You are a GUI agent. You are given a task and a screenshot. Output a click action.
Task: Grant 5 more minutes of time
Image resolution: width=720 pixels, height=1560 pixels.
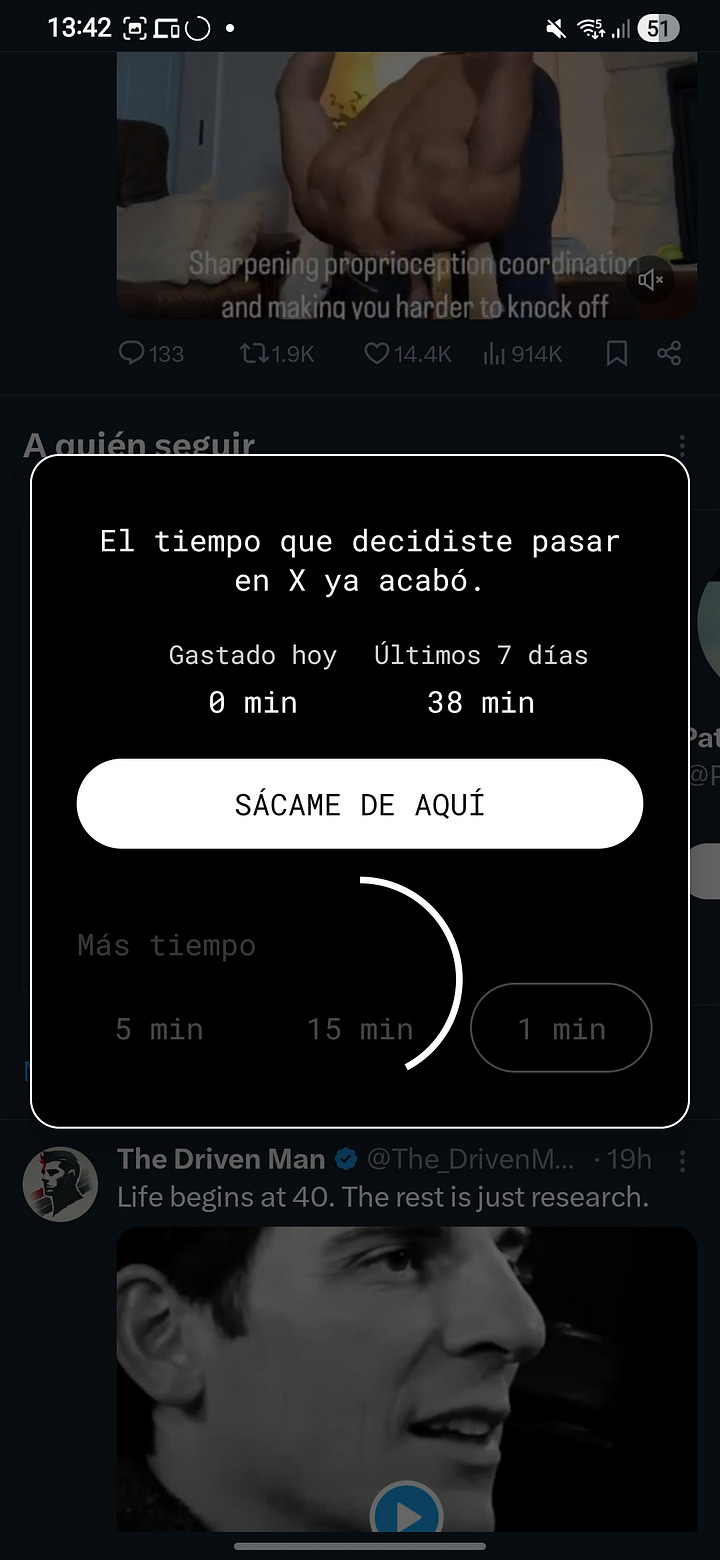160,1028
